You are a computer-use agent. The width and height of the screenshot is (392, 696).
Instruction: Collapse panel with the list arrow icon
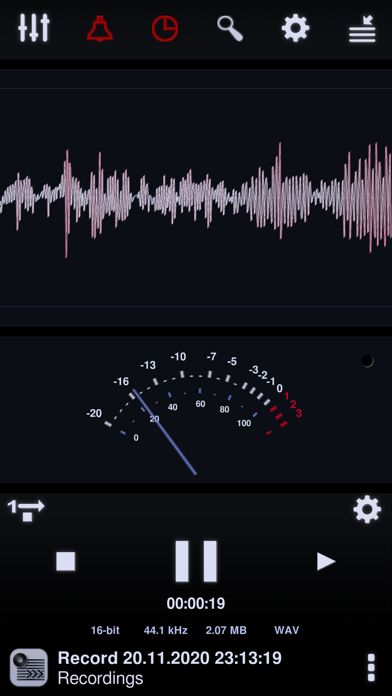(362, 29)
